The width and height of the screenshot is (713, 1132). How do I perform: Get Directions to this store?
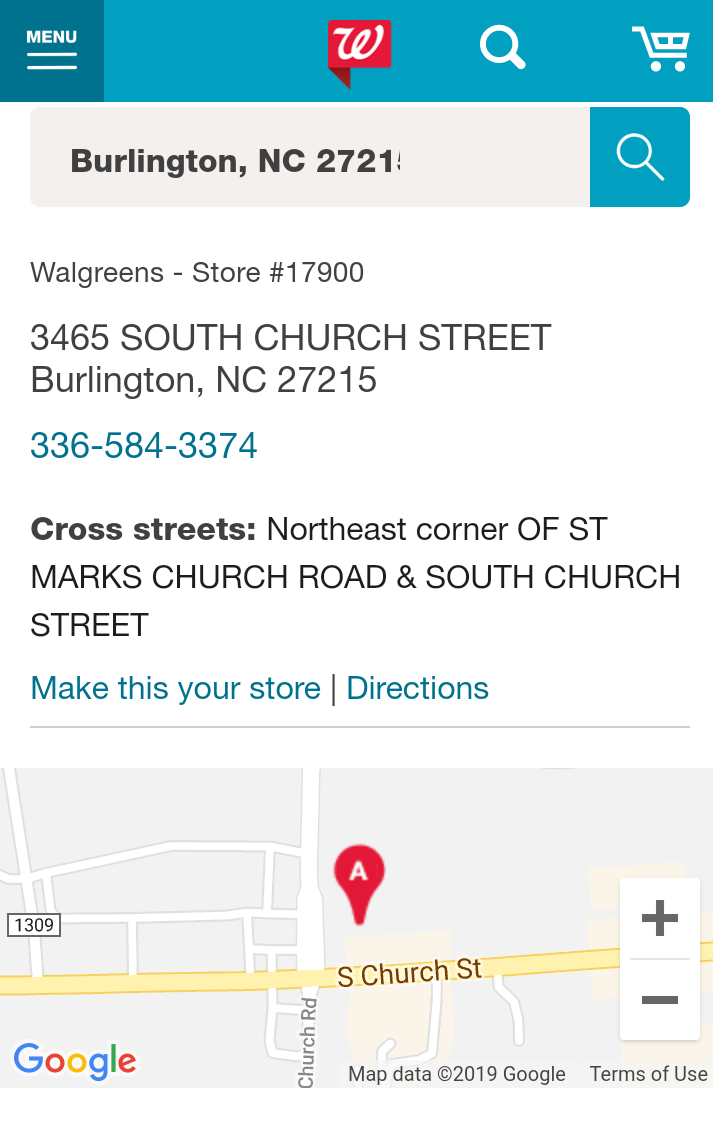(x=417, y=688)
